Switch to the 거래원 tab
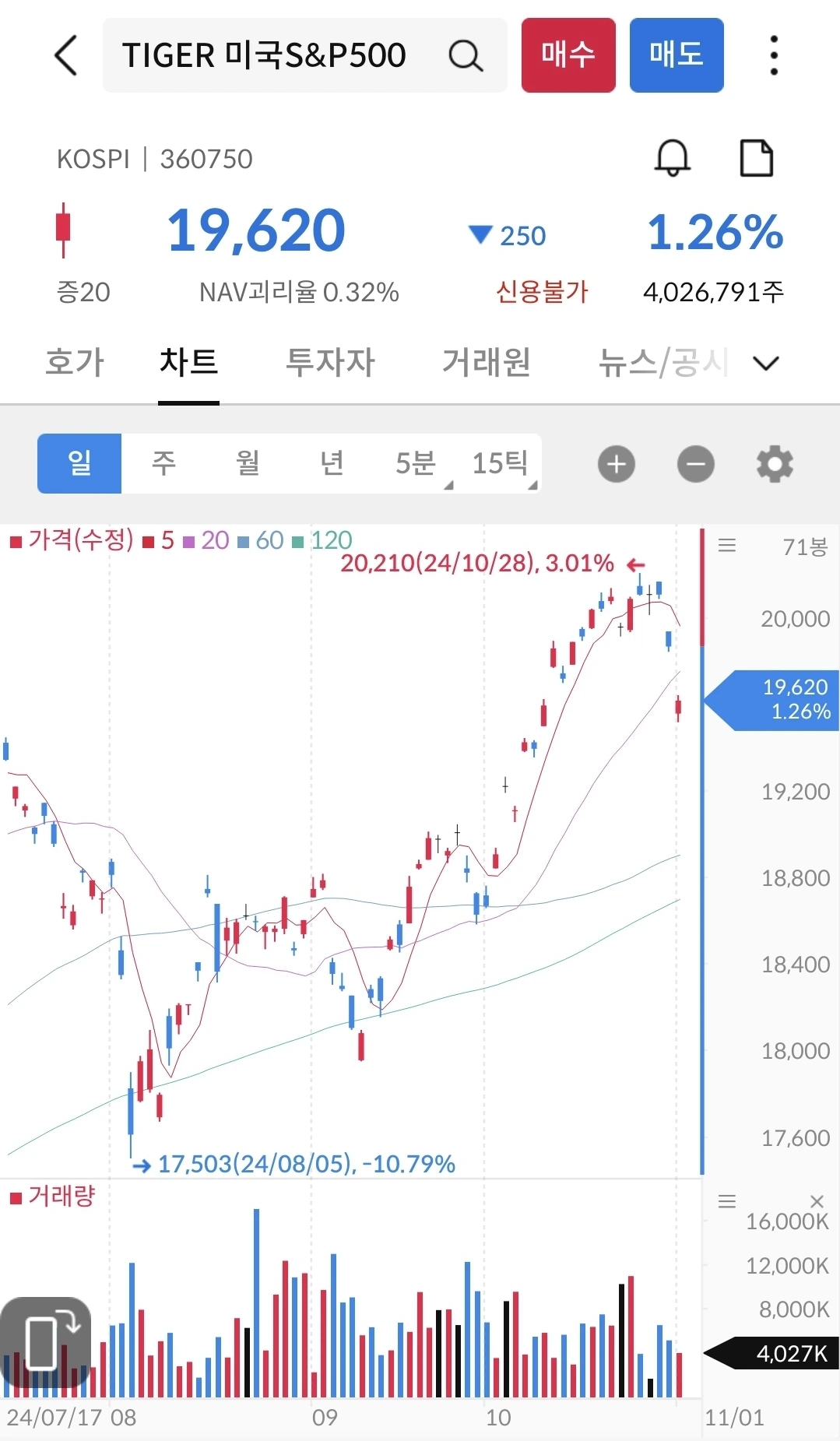The image size is (840, 1441). [487, 362]
